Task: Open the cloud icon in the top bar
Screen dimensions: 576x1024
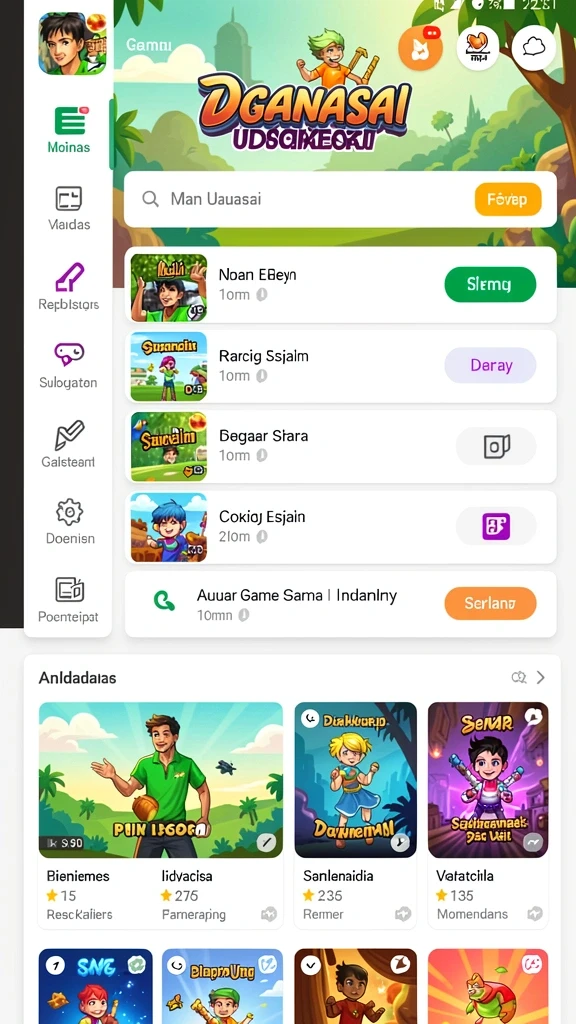Action: (534, 48)
